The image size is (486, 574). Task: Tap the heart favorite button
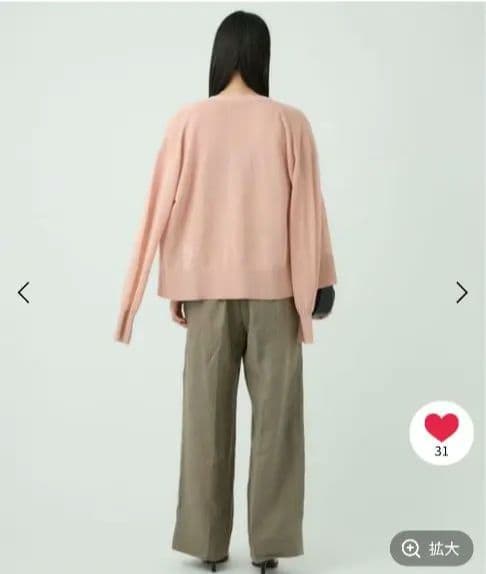click(x=441, y=433)
